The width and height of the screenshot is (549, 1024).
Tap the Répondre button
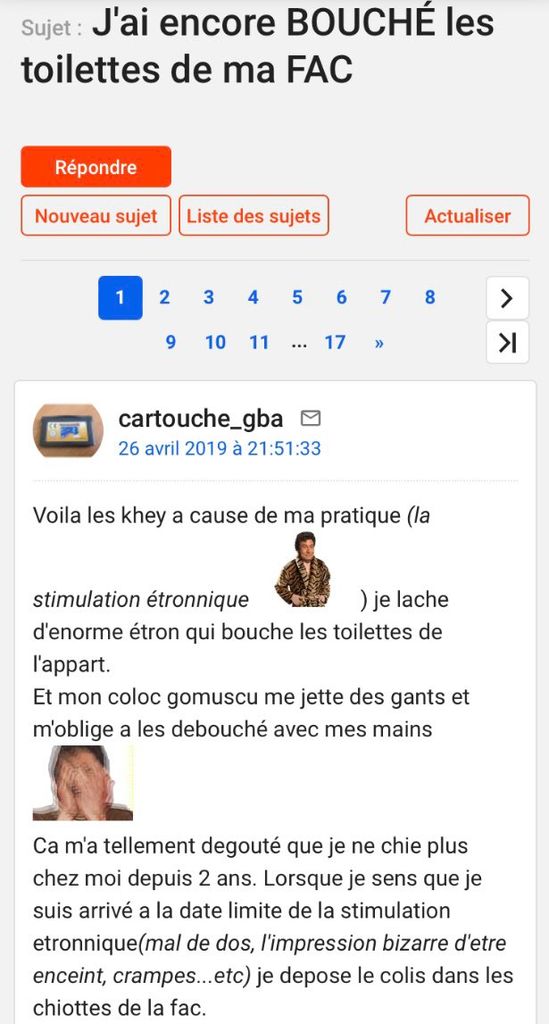(96, 167)
